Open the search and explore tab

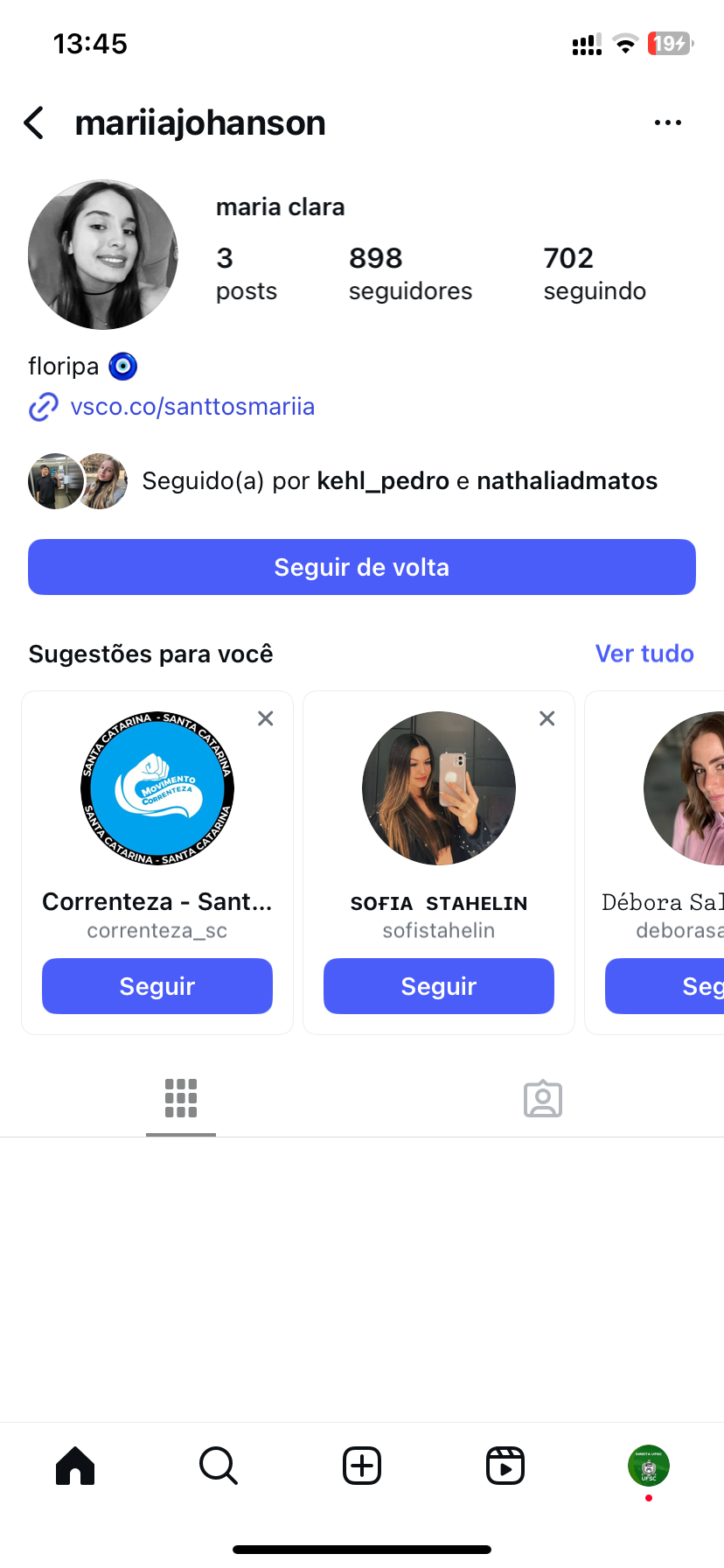219,1466
